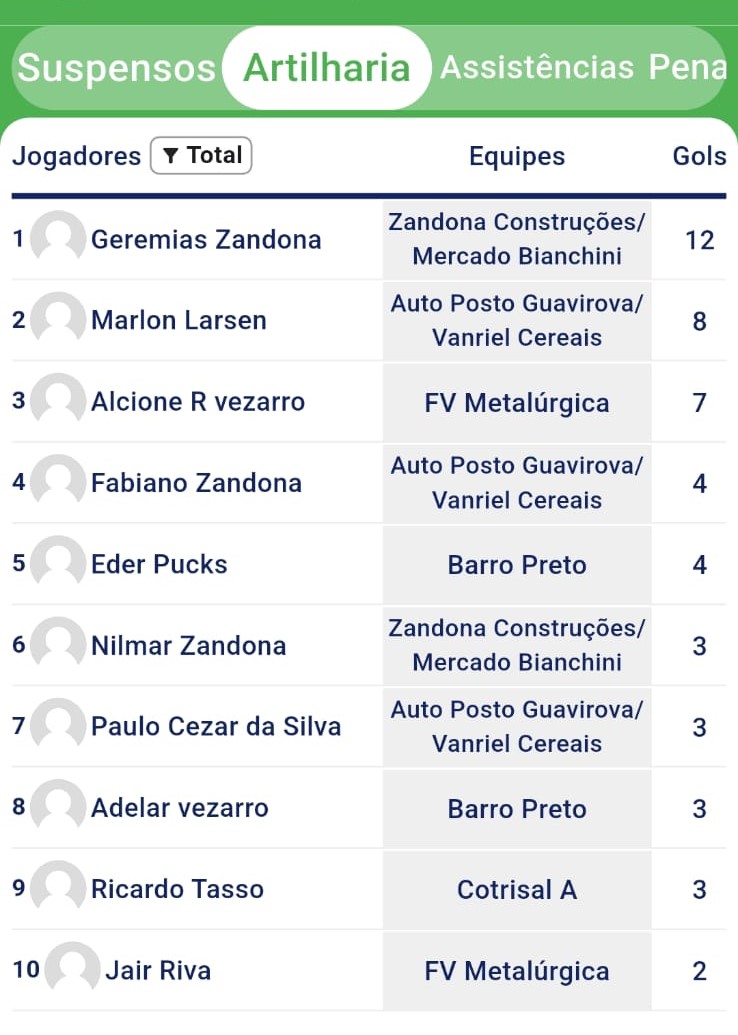The width and height of the screenshot is (738, 1035).
Task: Open Jair Riva's player row
Action: [x=158, y=970]
